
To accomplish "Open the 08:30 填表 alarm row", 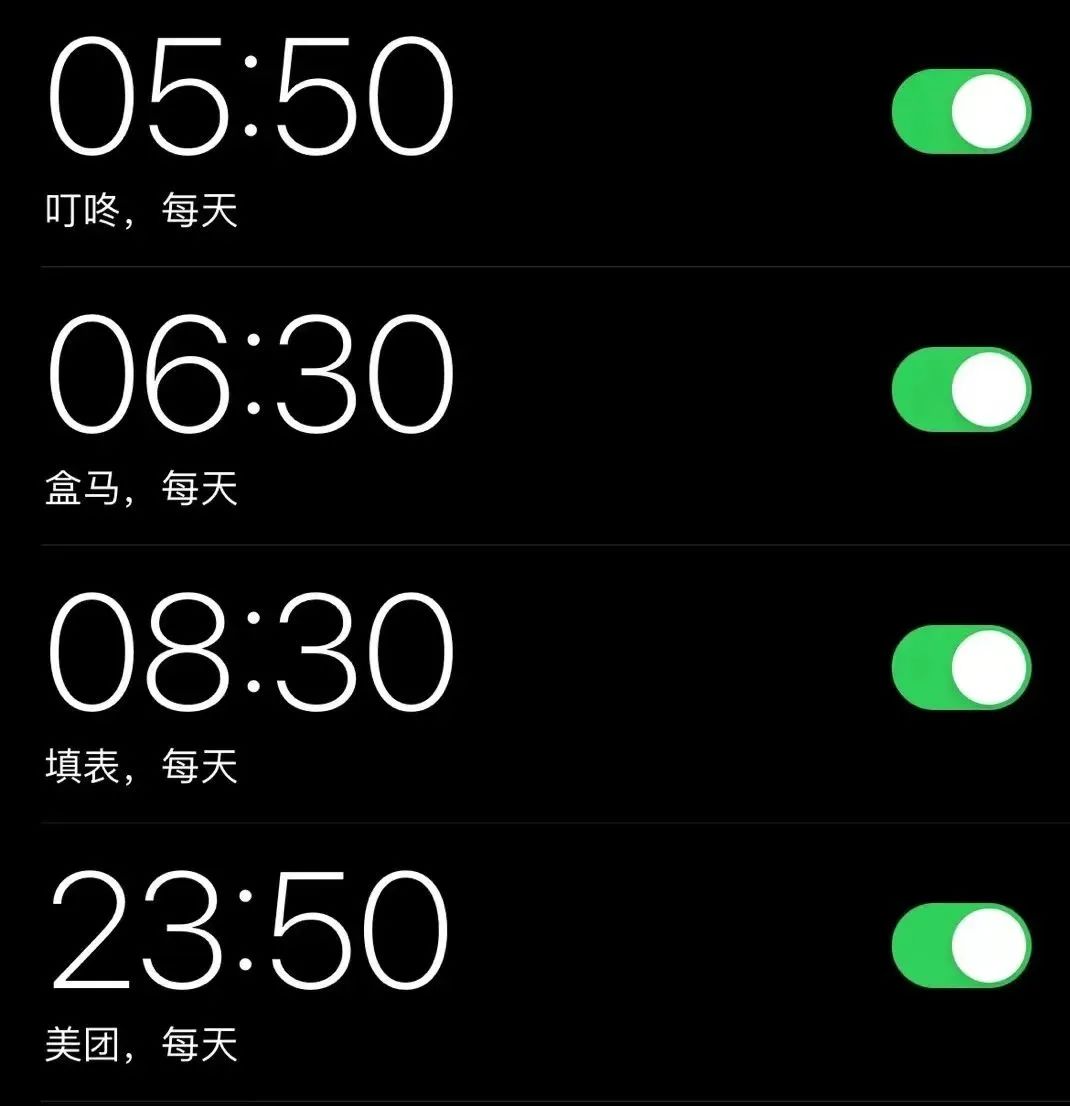I will point(250,655).
